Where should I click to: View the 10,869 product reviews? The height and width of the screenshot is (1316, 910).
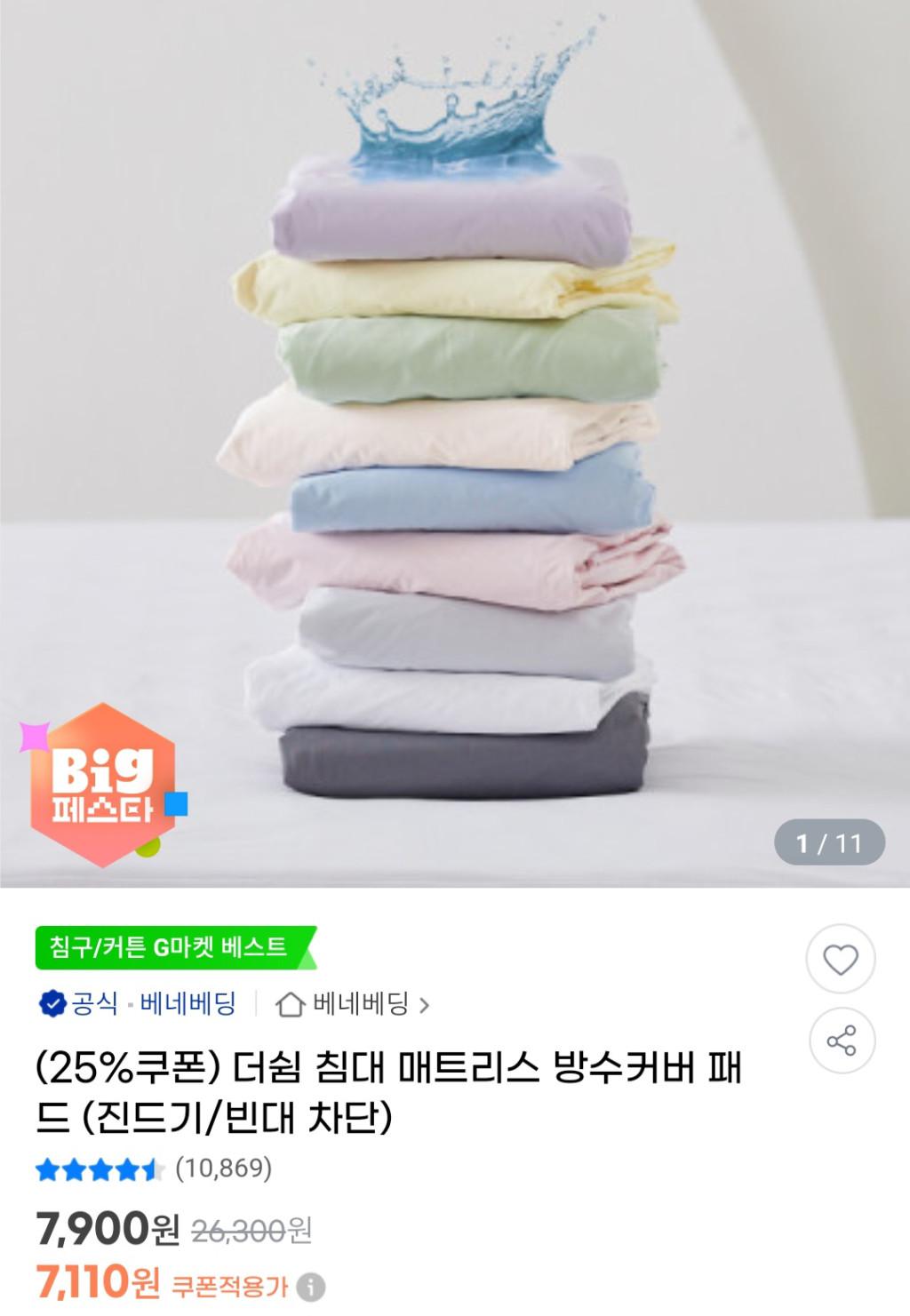tap(223, 1168)
